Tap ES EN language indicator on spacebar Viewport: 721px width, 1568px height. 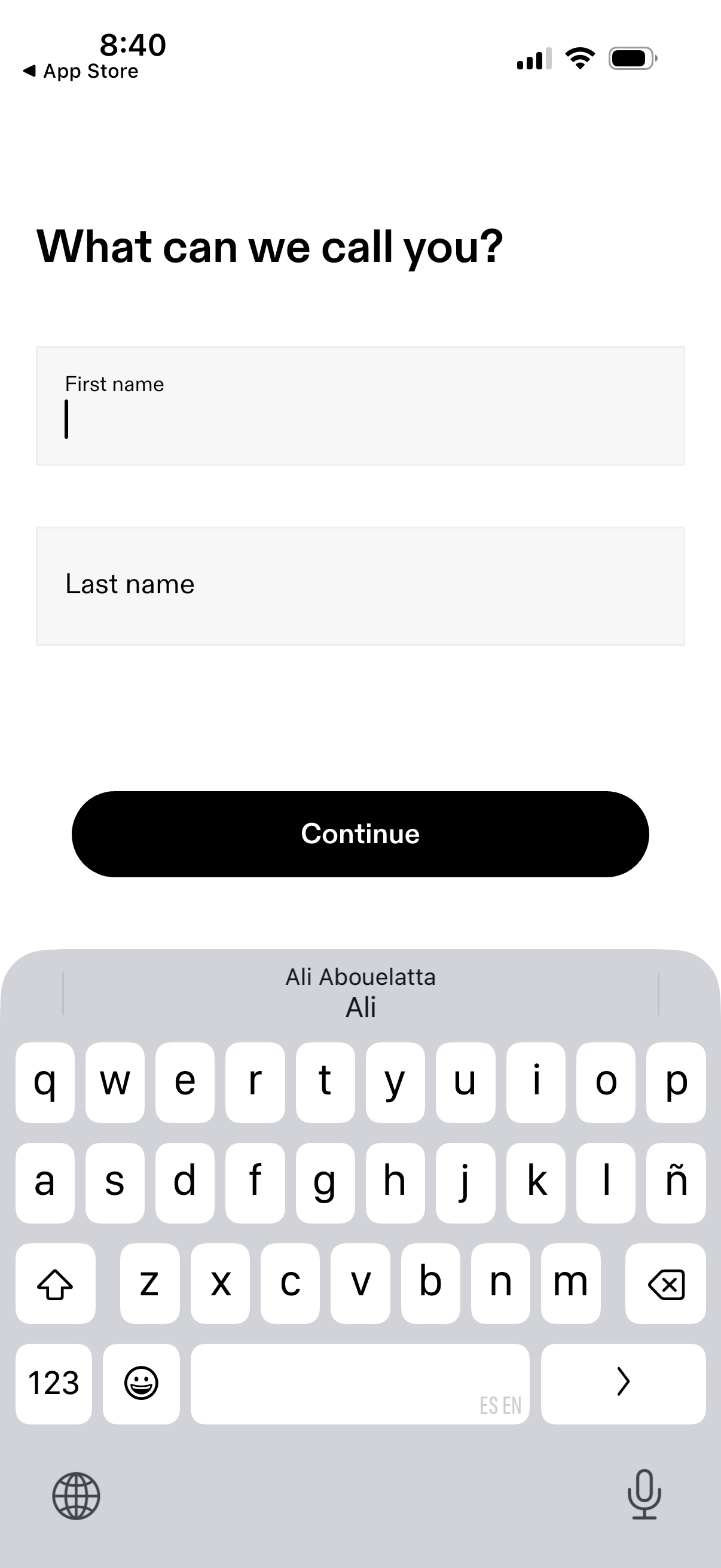(500, 1405)
